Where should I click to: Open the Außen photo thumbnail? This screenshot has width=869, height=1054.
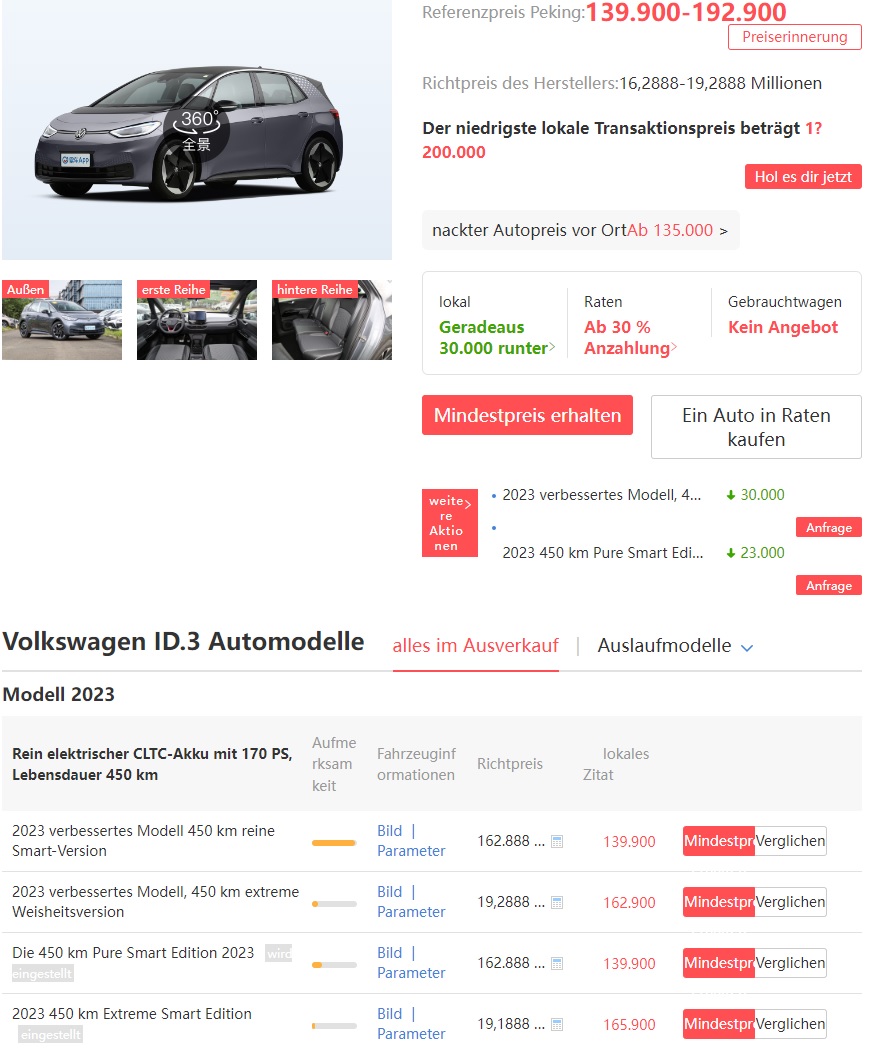click(x=62, y=321)
